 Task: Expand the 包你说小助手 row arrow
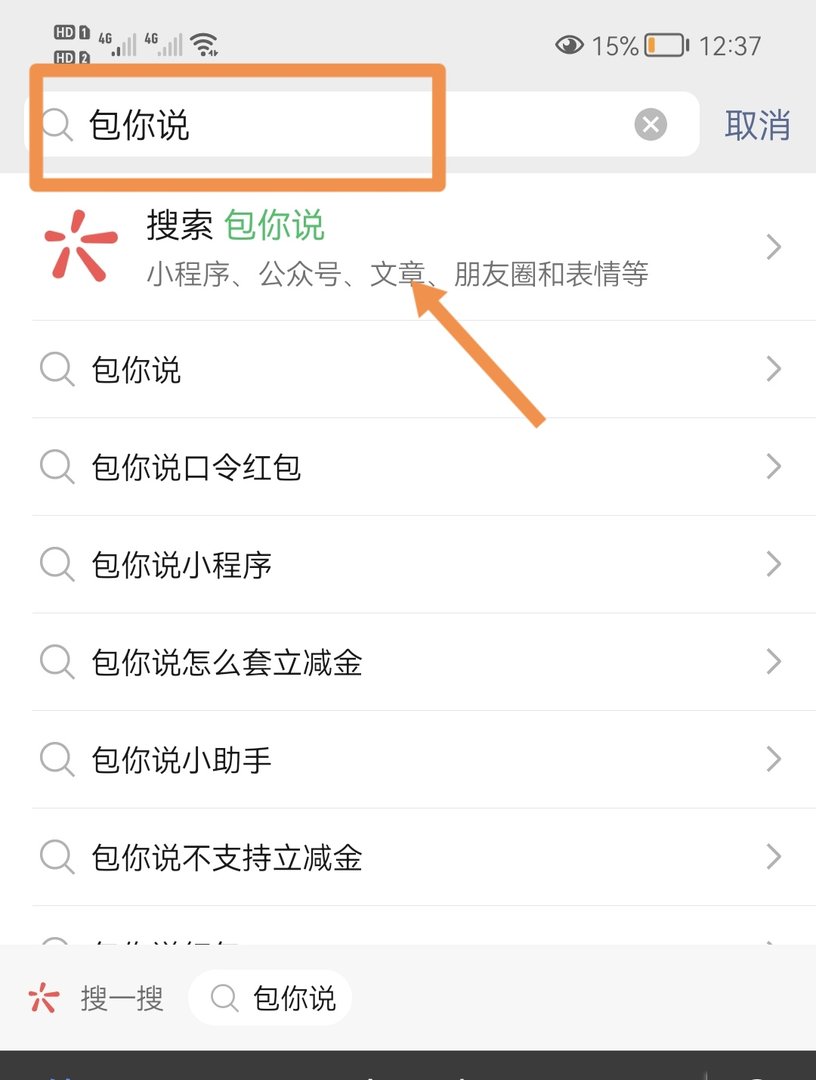coord(773,759)
